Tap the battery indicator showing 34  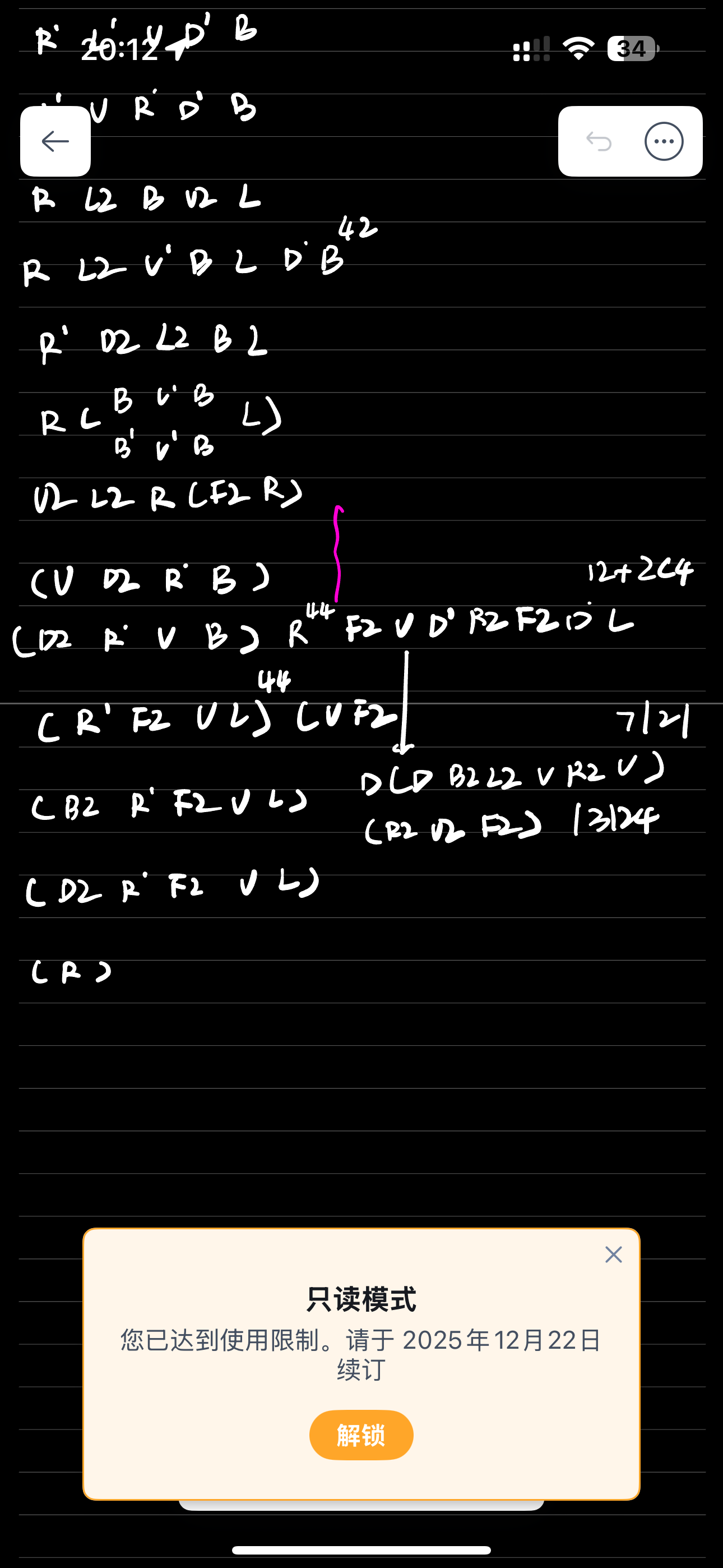point(632,48)
